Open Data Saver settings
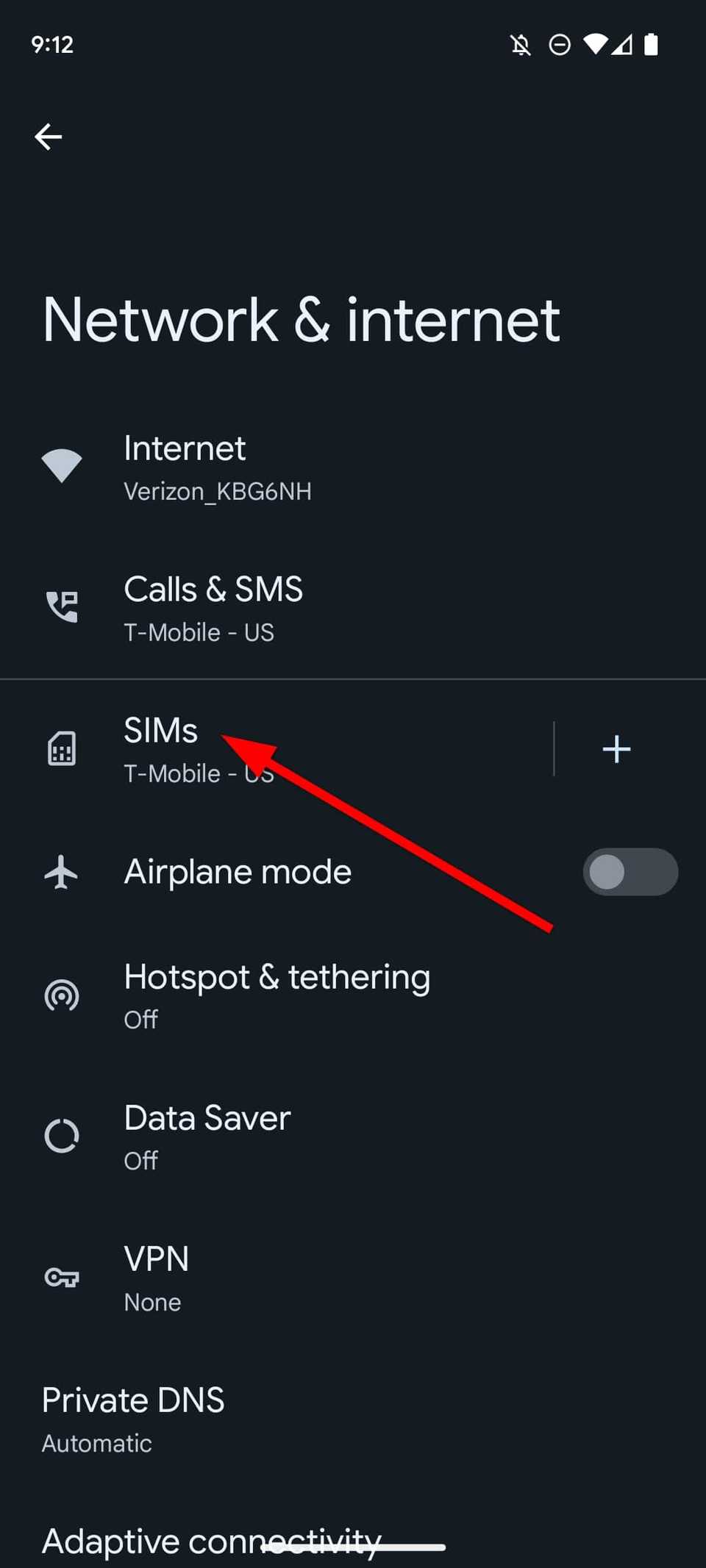 coord(207,1136)
